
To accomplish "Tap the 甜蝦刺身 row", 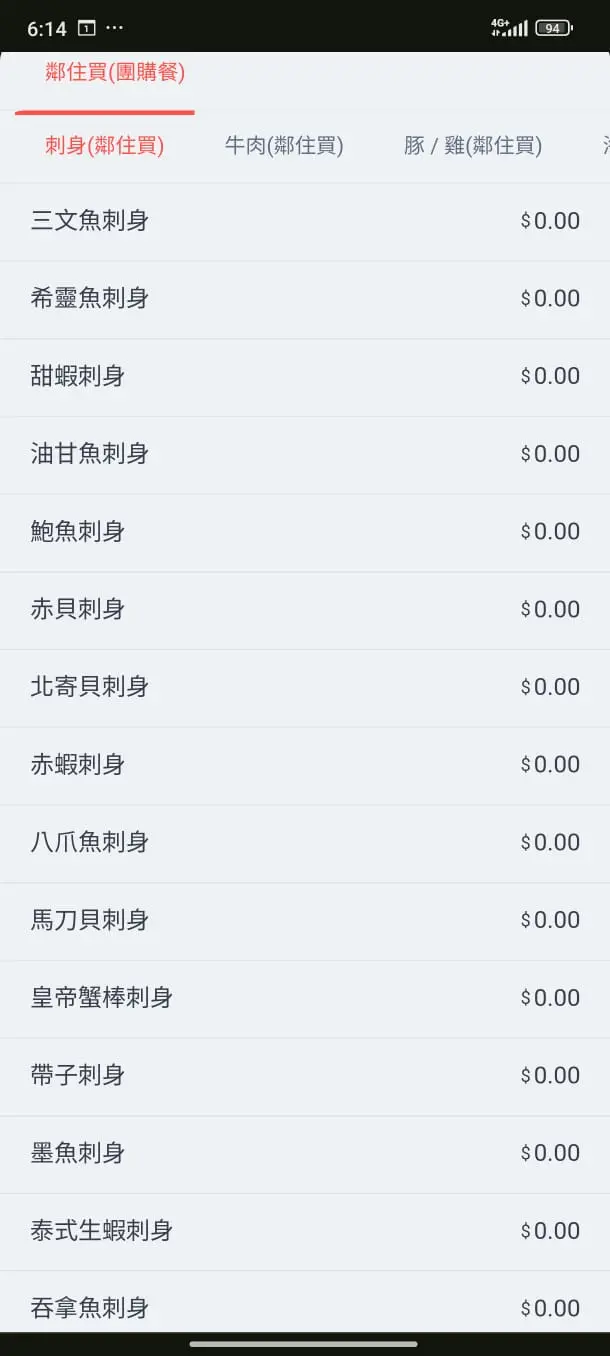I will click(305, 378).
